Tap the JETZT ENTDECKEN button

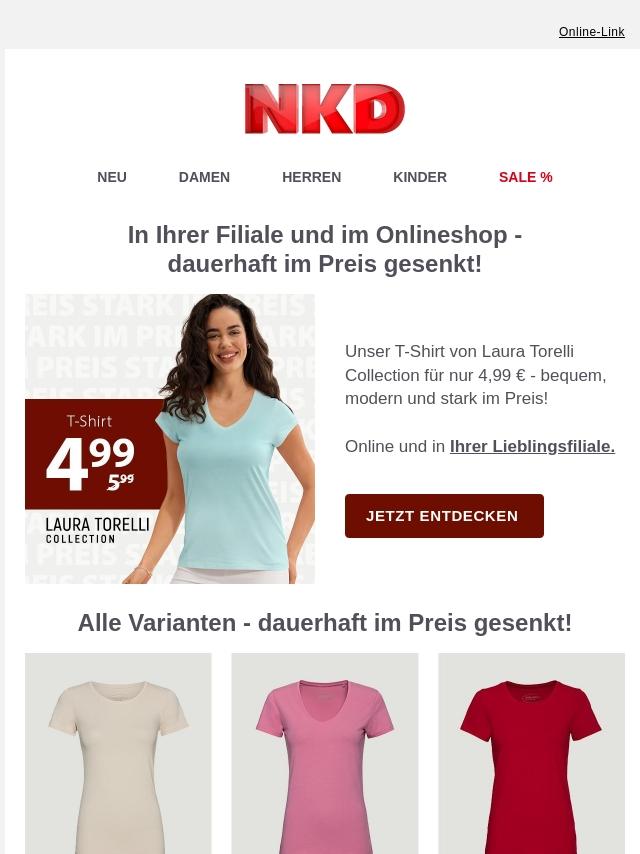[x=444, y=516]
